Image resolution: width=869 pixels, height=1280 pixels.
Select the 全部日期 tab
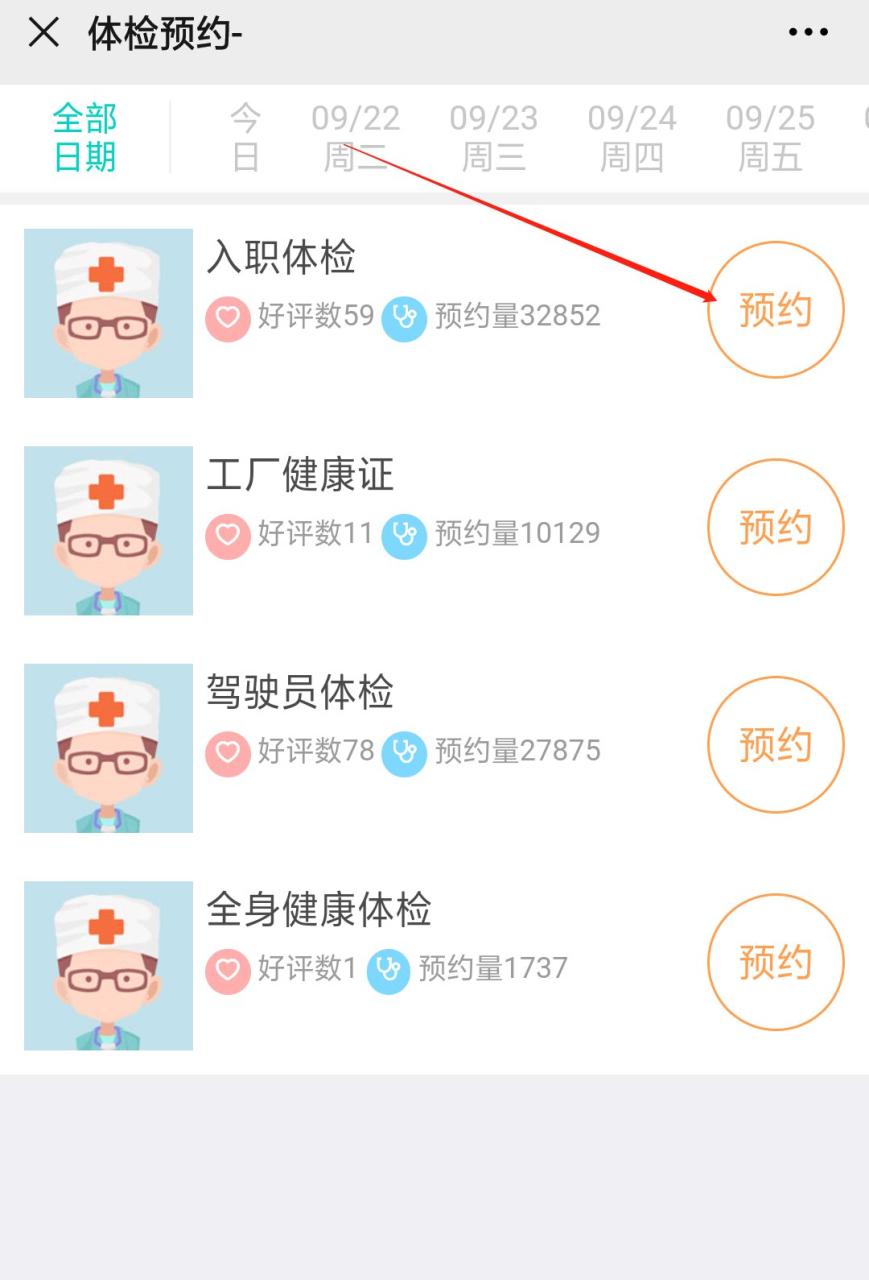click(x=85, y=137)
